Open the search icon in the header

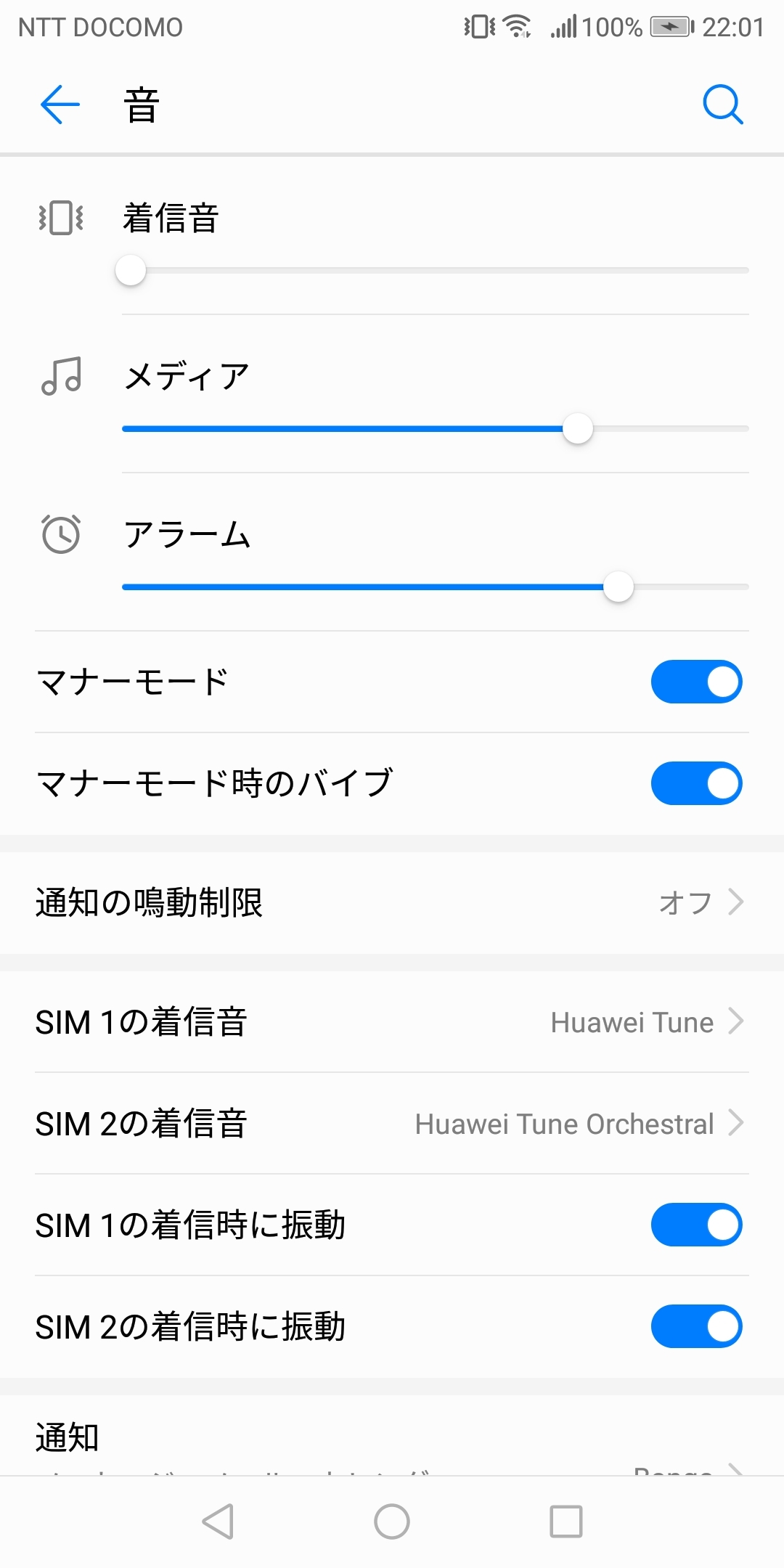point(722,105)
